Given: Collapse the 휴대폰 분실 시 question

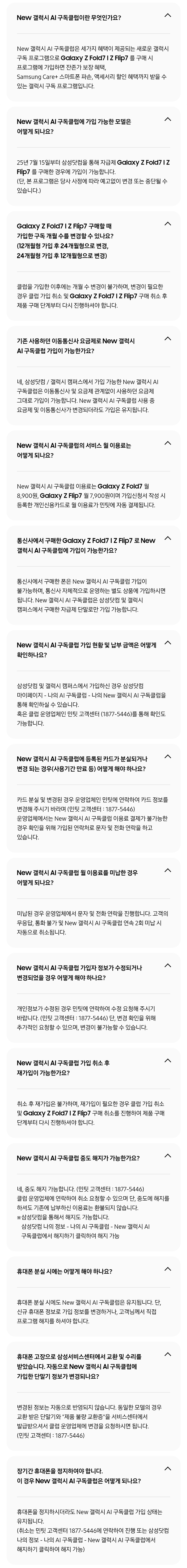Looking at the screenshot, I should click(168, 1270).
